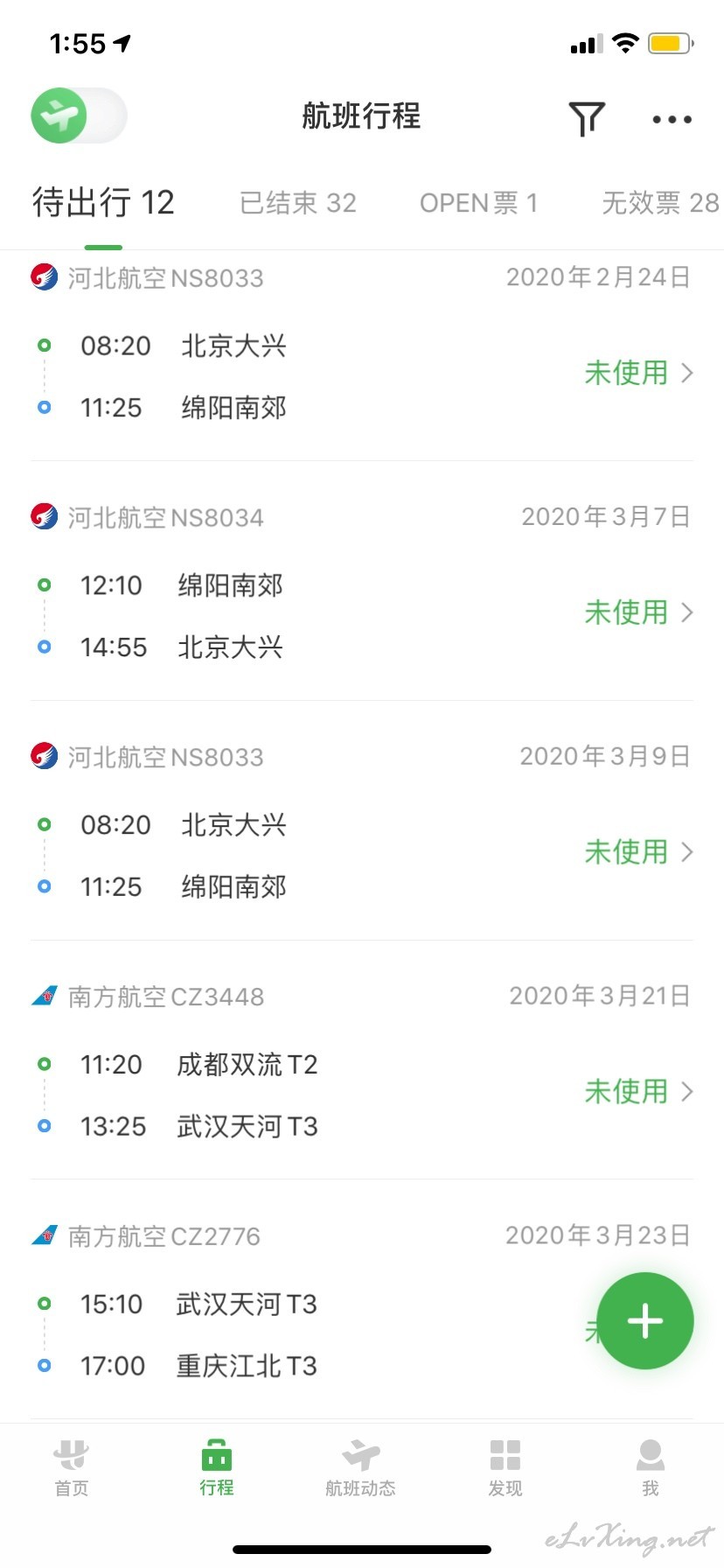Open the three-dot overflow menu
724x1568 pixels.
(x=672, y=120)
